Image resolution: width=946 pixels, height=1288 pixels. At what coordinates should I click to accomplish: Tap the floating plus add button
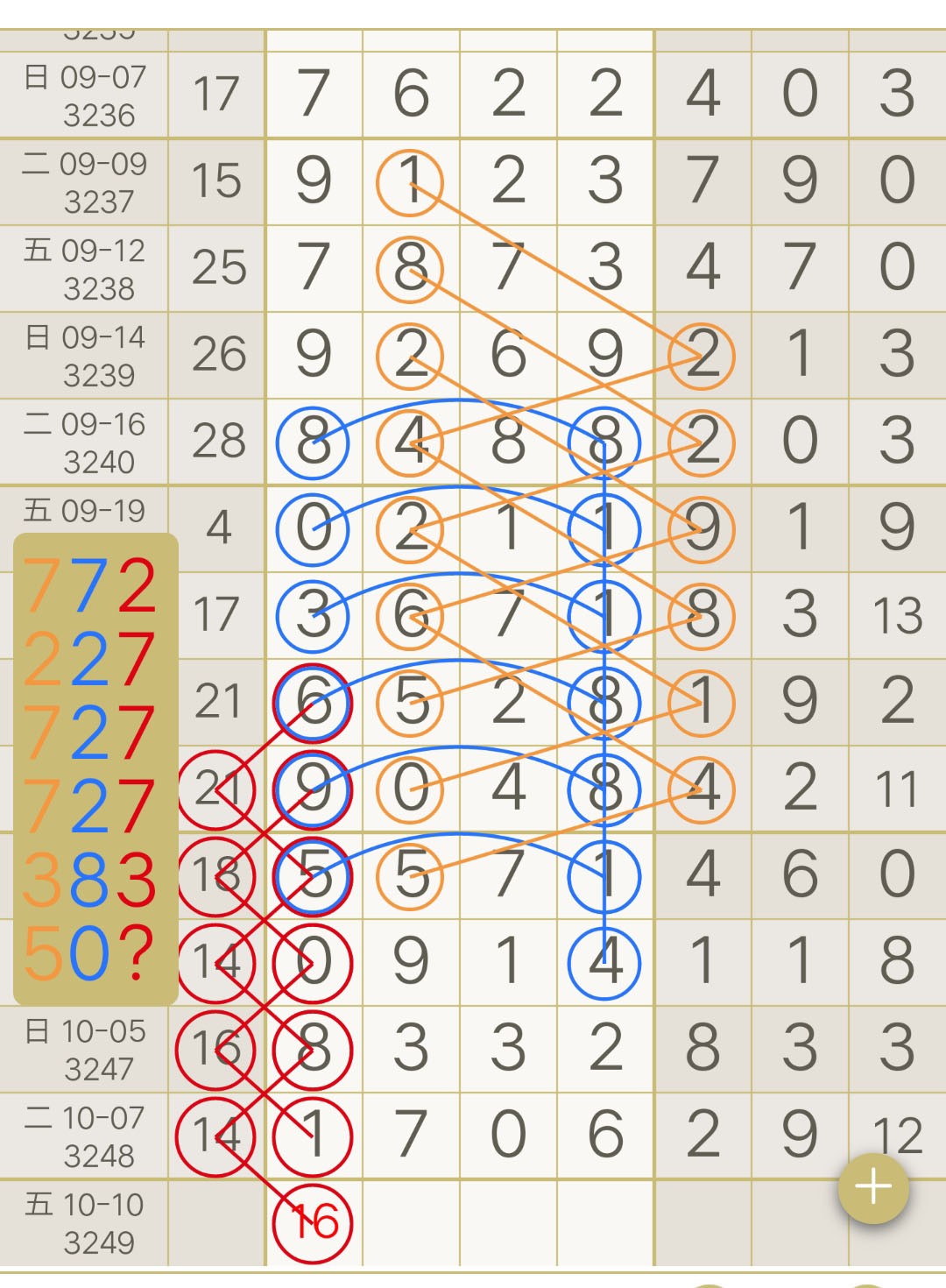873,1187
